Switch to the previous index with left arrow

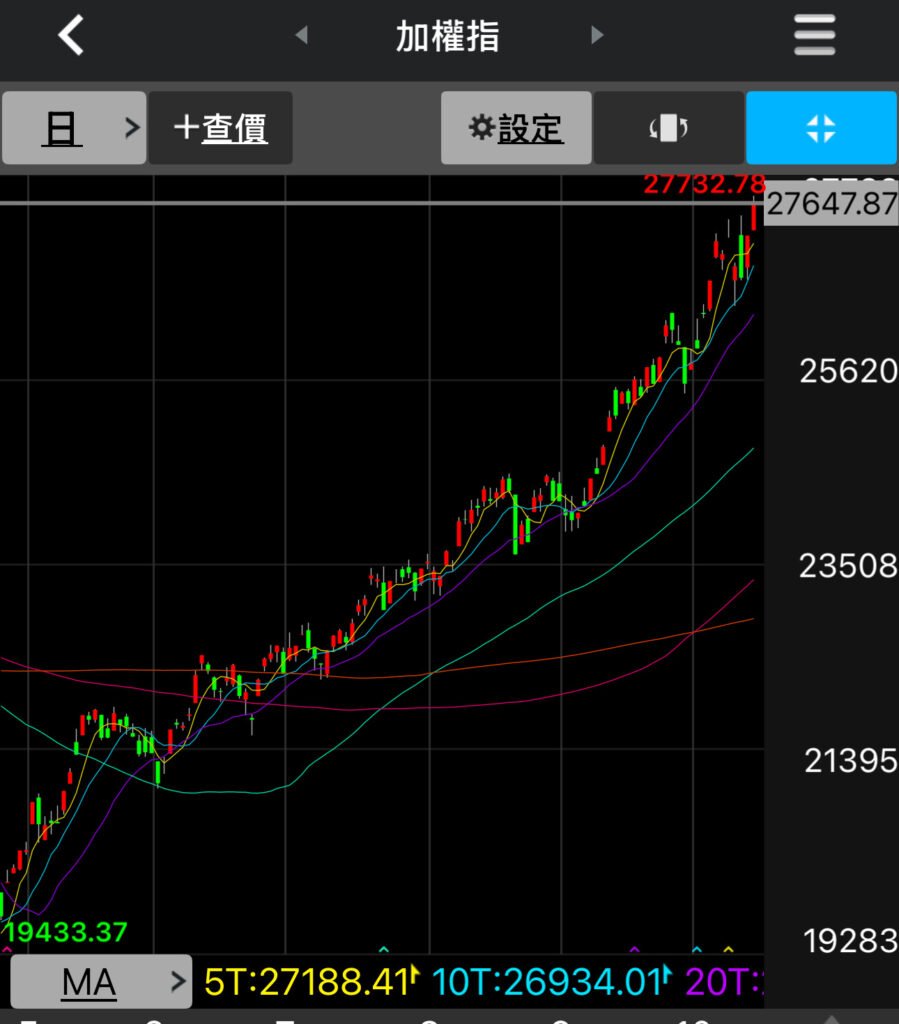301,36
